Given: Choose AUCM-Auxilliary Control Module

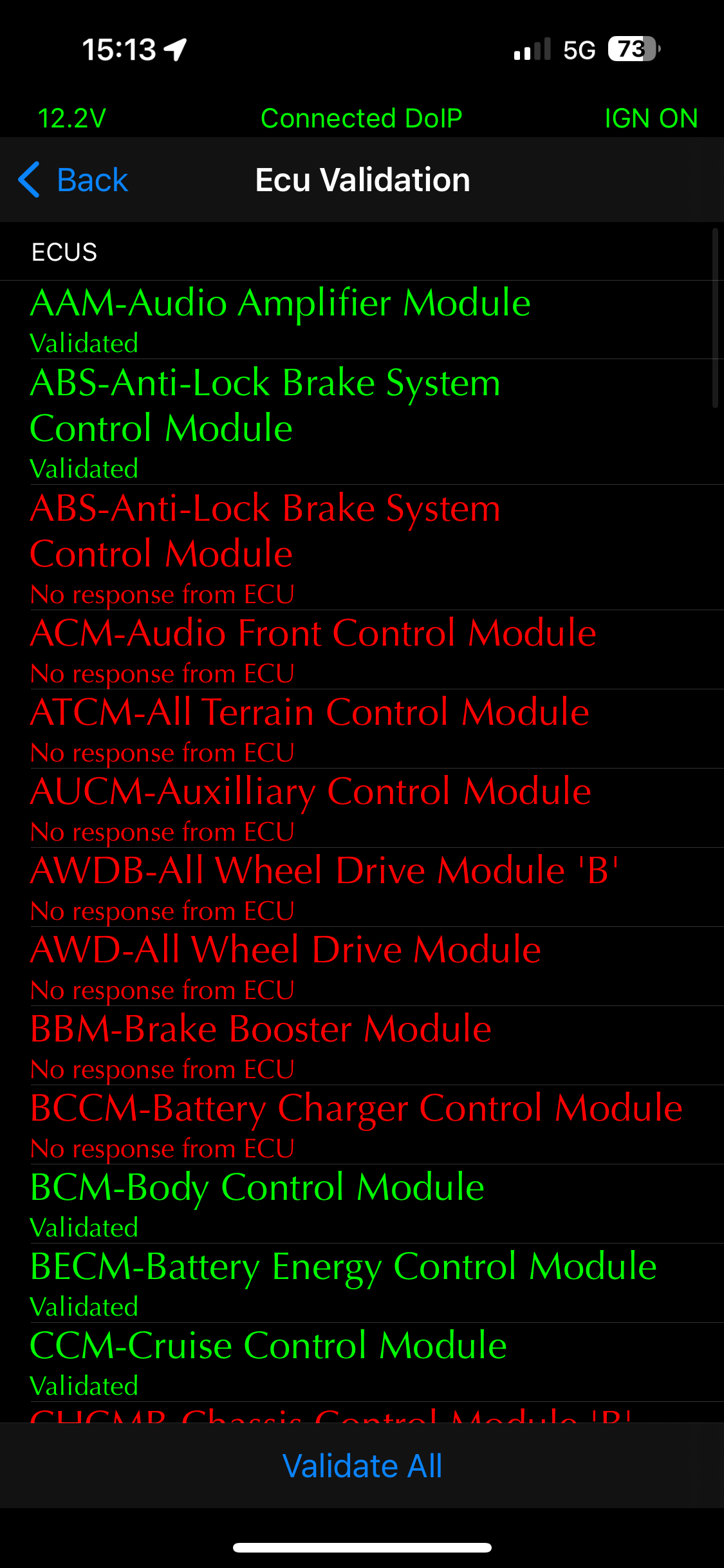Looking at the screenshot, I should [362, 808].
